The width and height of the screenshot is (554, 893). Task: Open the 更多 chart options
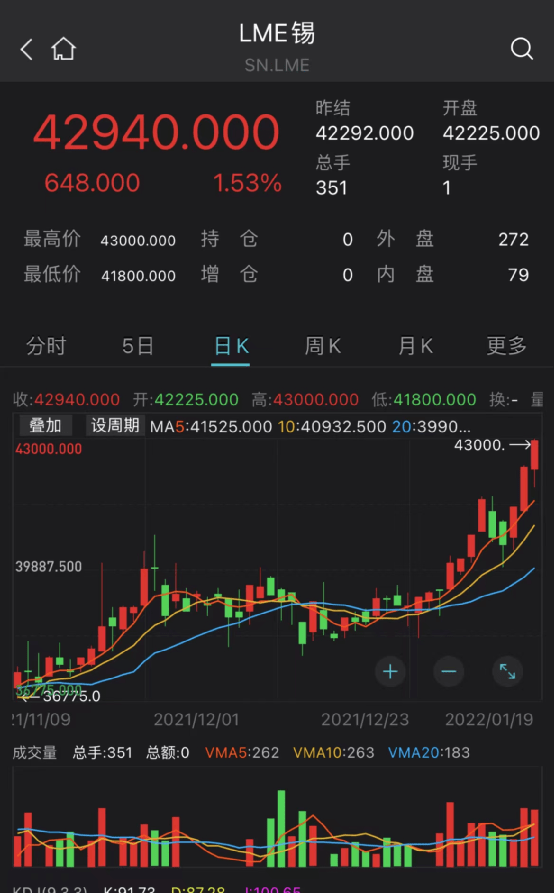coord(506,346)
